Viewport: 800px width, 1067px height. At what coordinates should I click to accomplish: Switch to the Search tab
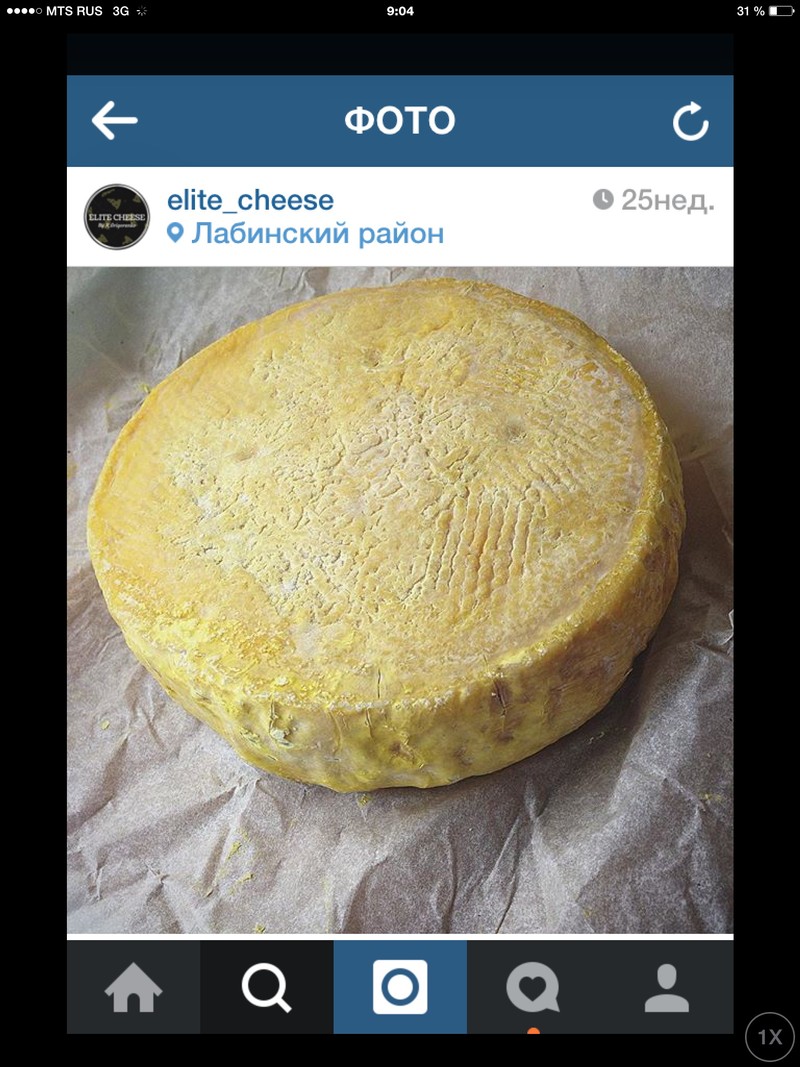point(267,988)
